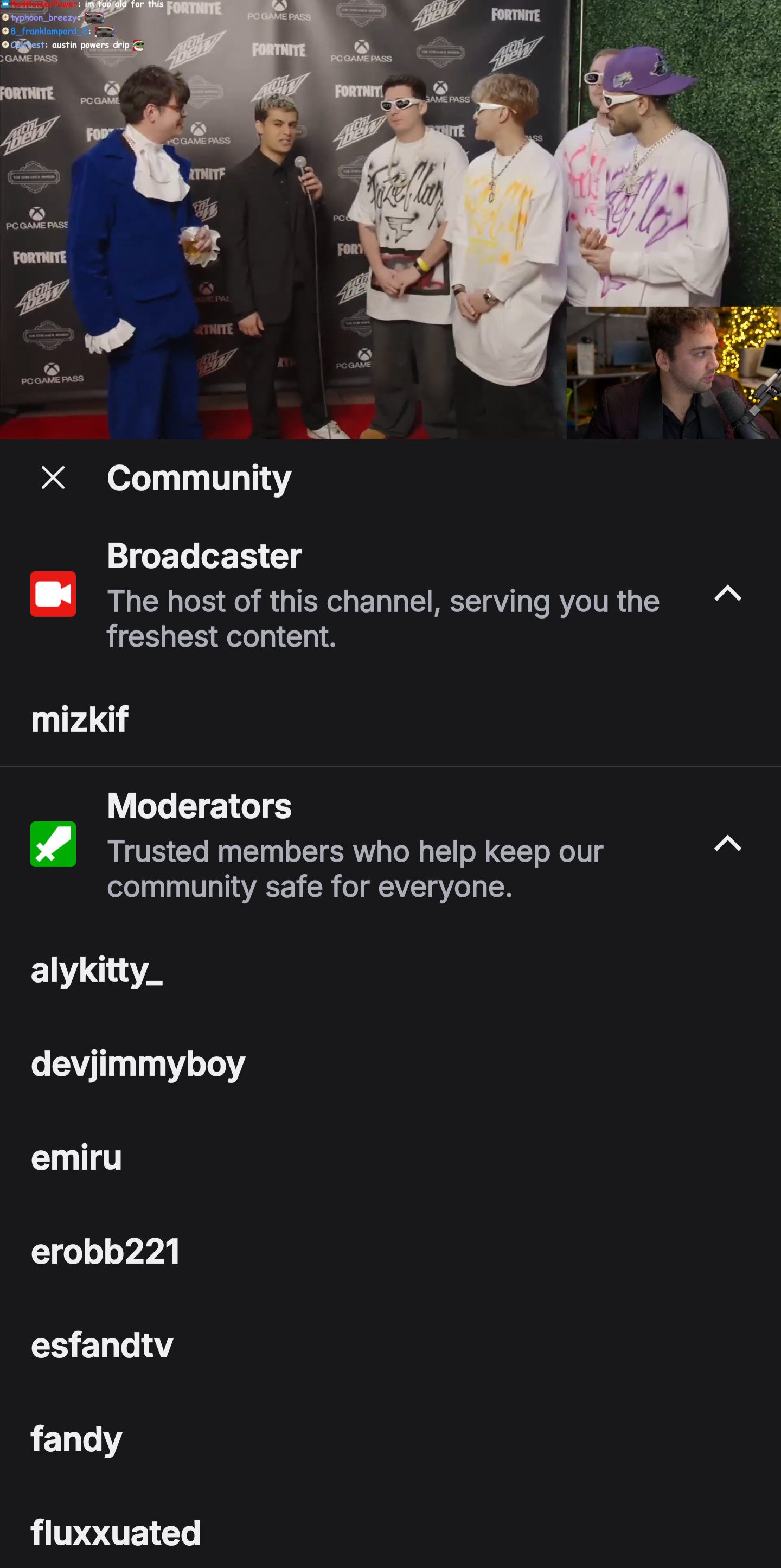Open devjimmyboy's user card
781x1568 pixels.
390,1063
